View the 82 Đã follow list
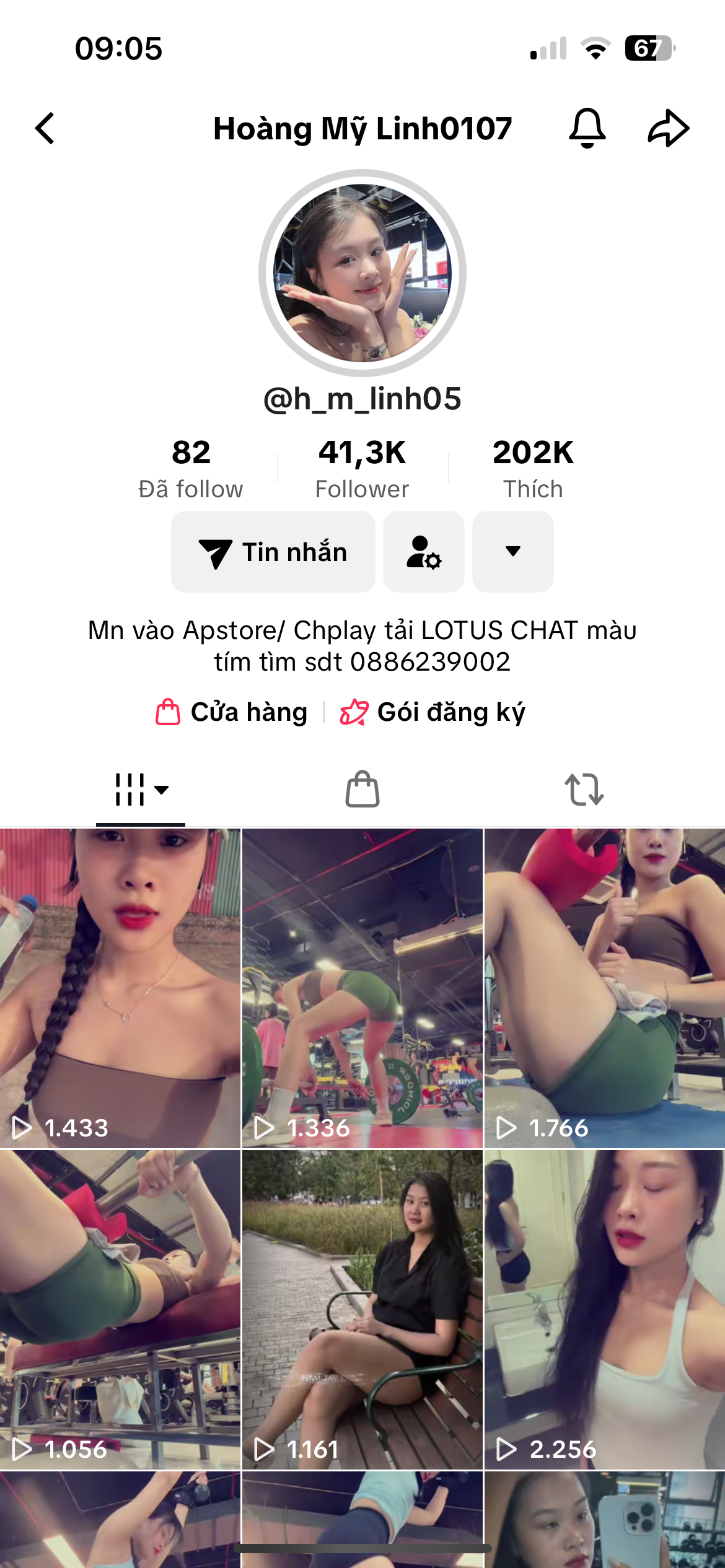 click(191, 468)
